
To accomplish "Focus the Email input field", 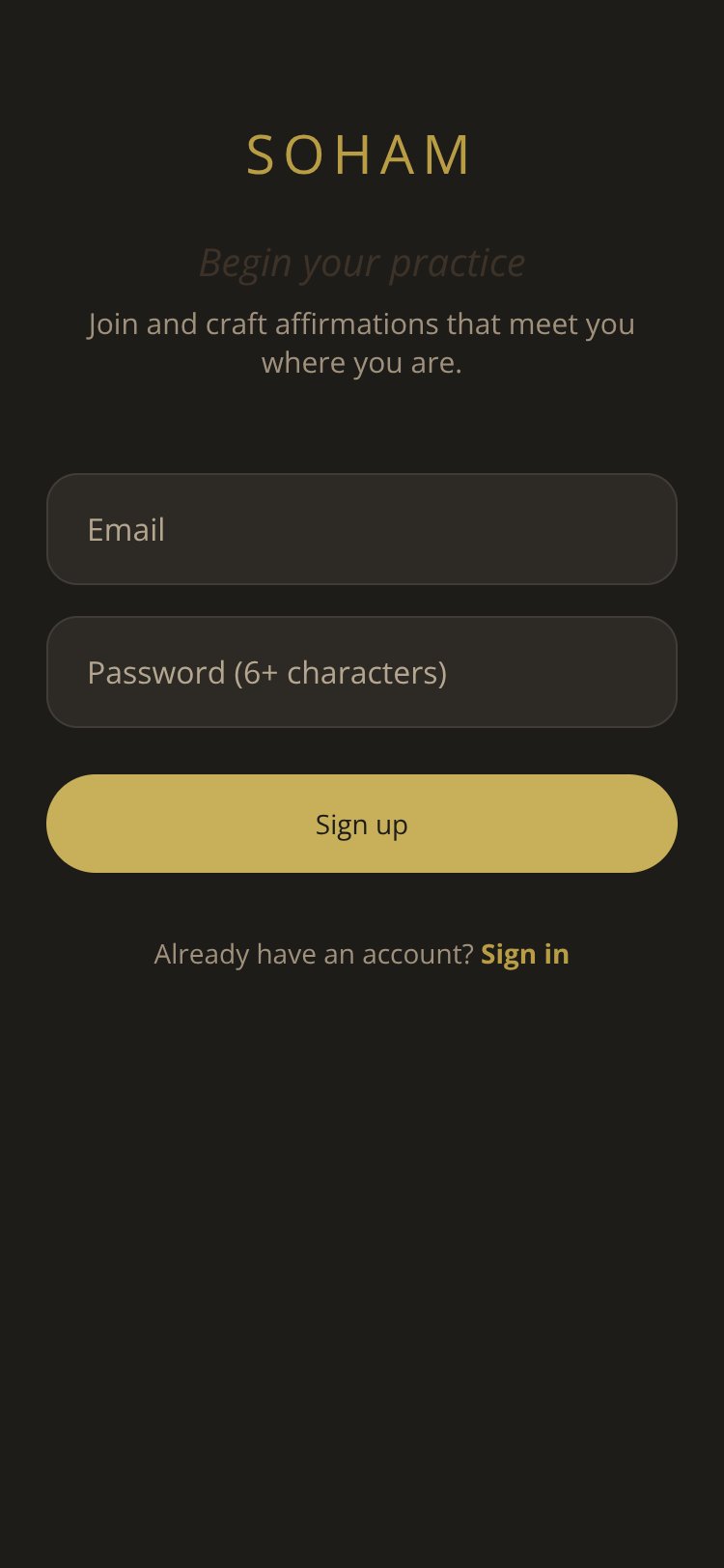I will tap(362, 529).
